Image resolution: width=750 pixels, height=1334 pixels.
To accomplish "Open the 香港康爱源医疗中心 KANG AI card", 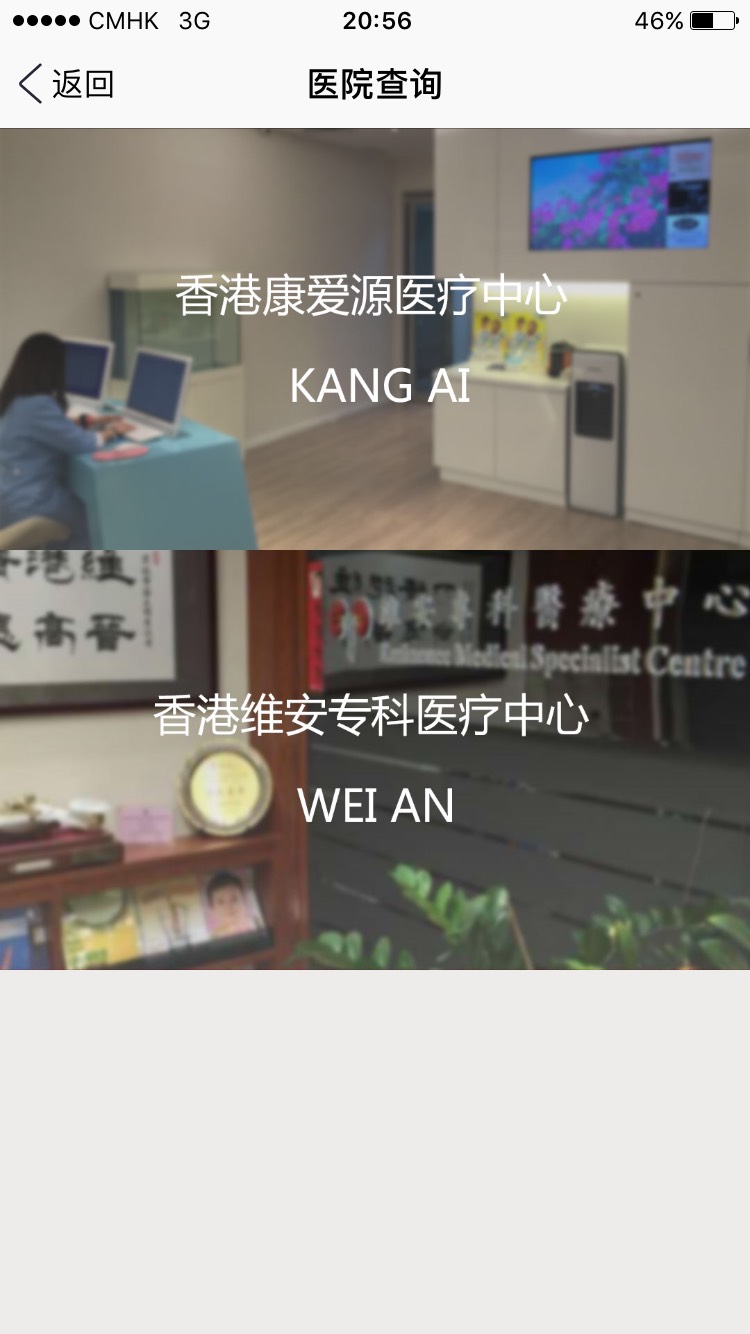I will [x=374, y=340].
